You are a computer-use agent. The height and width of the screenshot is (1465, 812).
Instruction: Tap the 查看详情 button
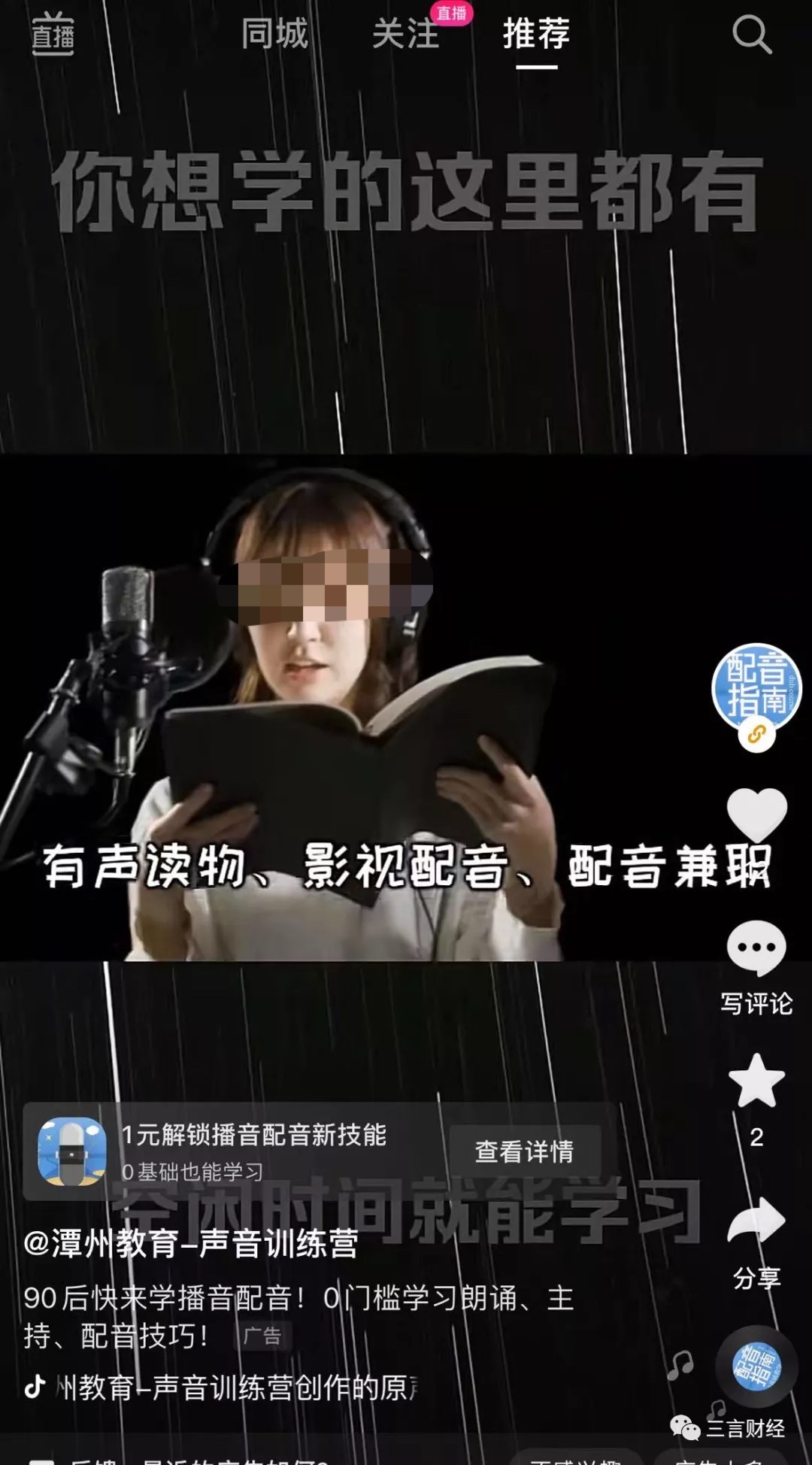click(x=524, y=1151)
